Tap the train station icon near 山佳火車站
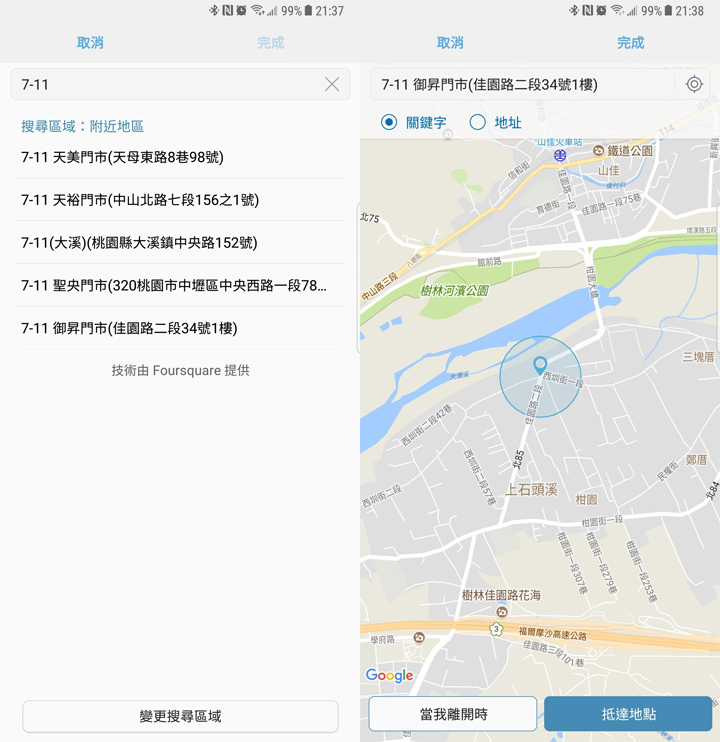The height and width of the screenshot is (742, 720). tap(560, 155)
